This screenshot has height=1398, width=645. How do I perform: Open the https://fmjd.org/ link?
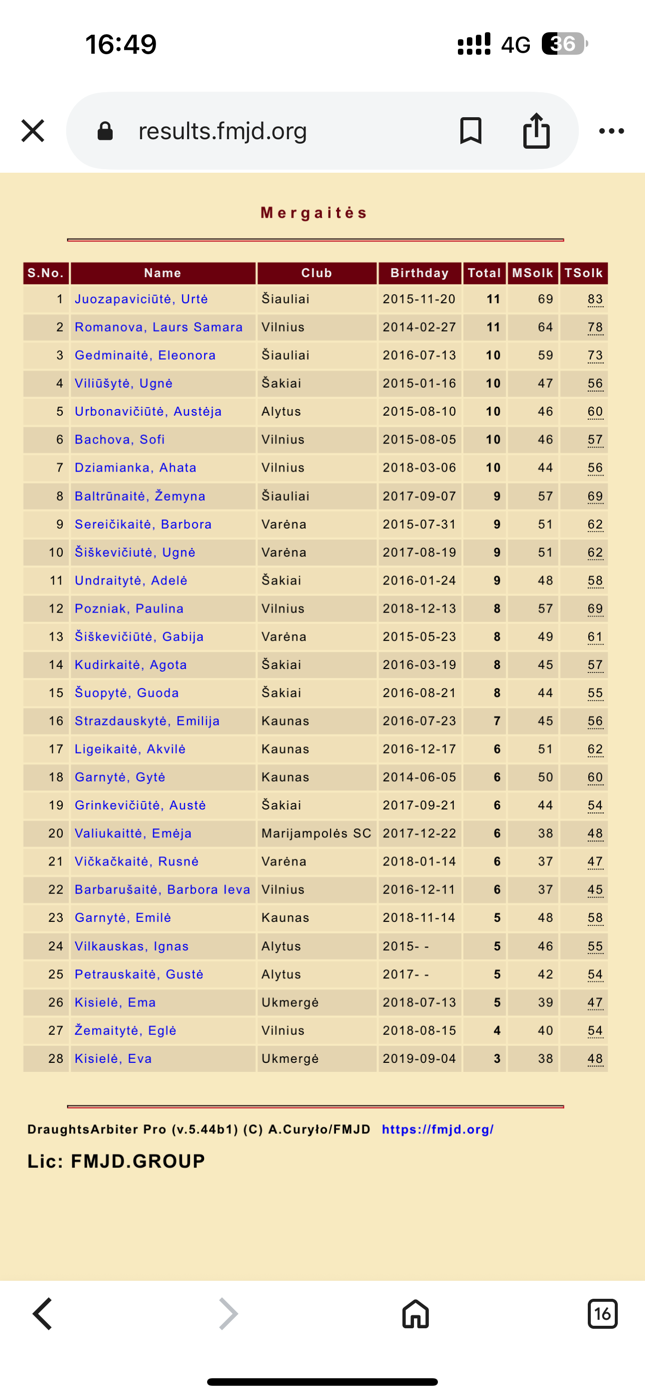coord(437,1129)
